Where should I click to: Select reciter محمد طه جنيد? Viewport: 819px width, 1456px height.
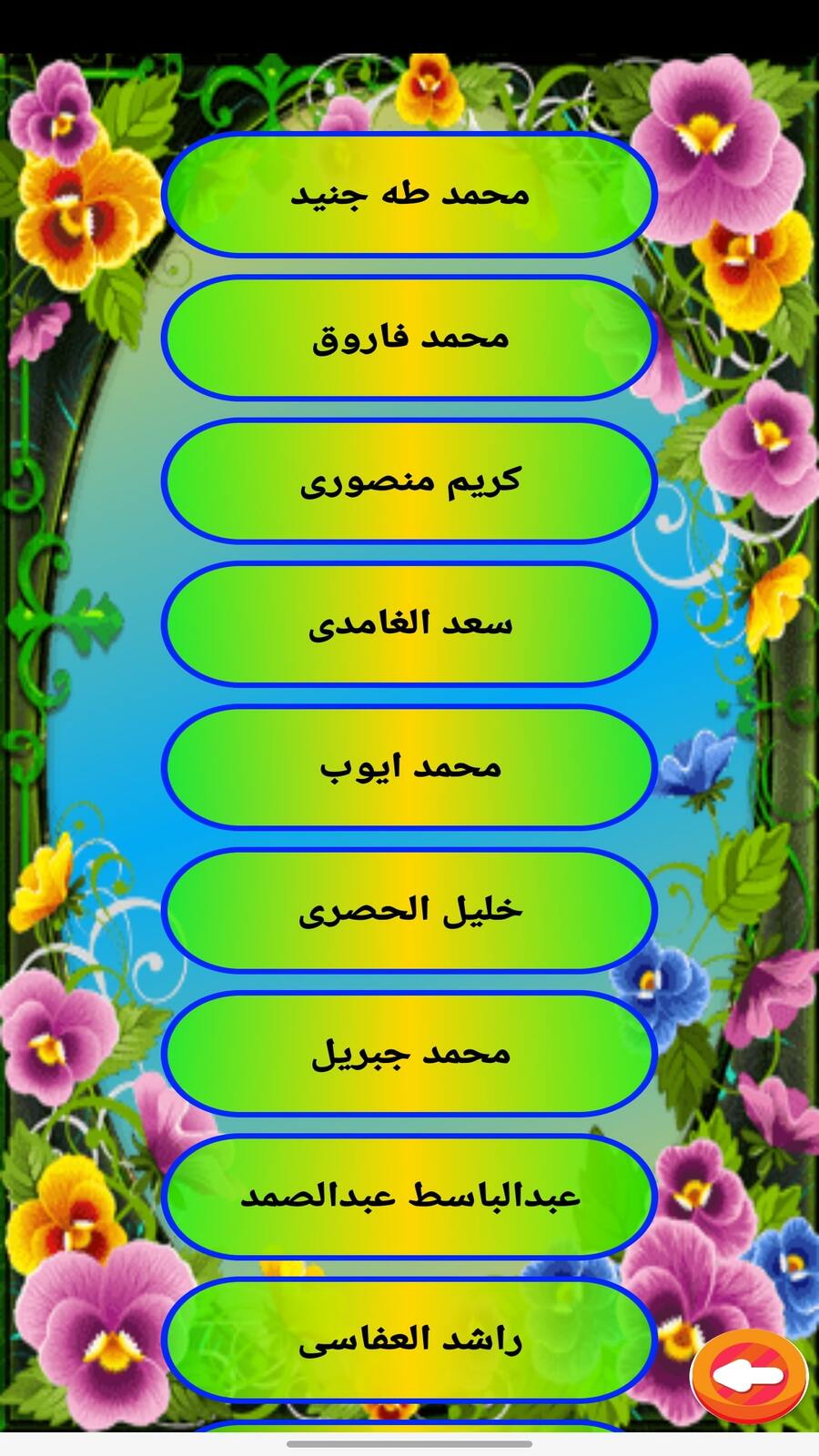click(409, 195)
